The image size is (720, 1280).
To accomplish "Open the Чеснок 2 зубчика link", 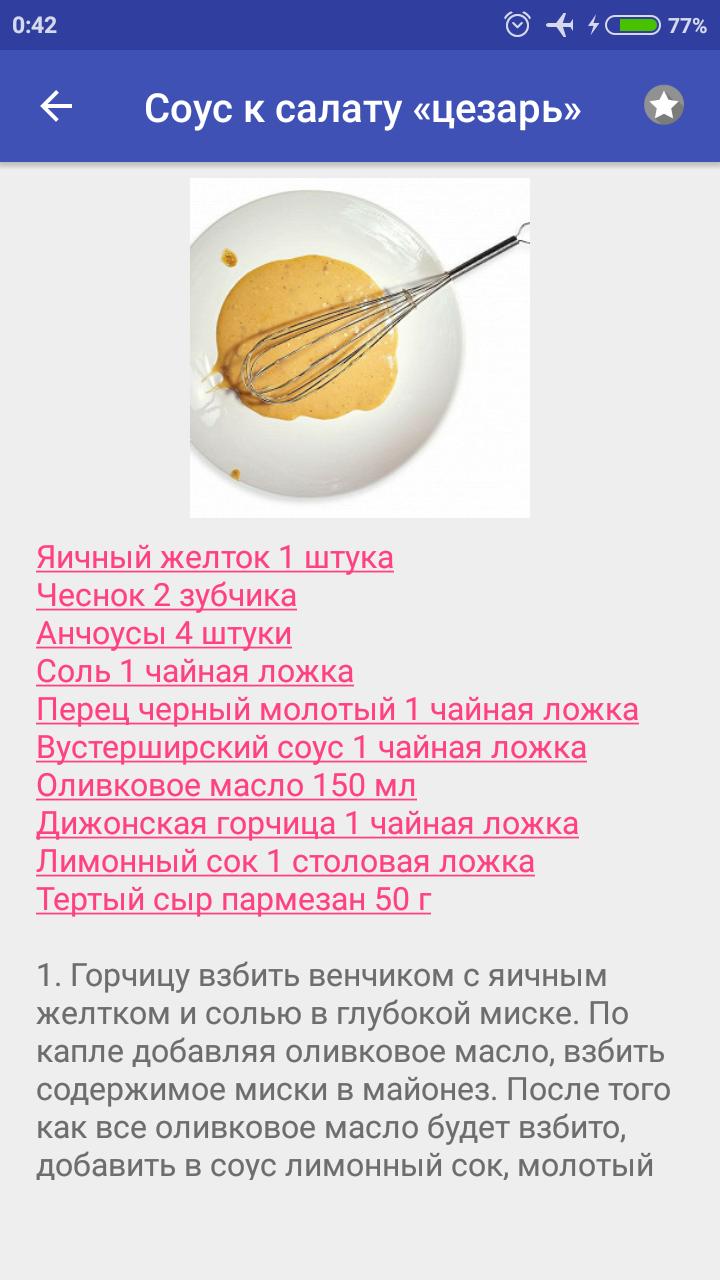I will pyautogui.click(x=166, y=596).
